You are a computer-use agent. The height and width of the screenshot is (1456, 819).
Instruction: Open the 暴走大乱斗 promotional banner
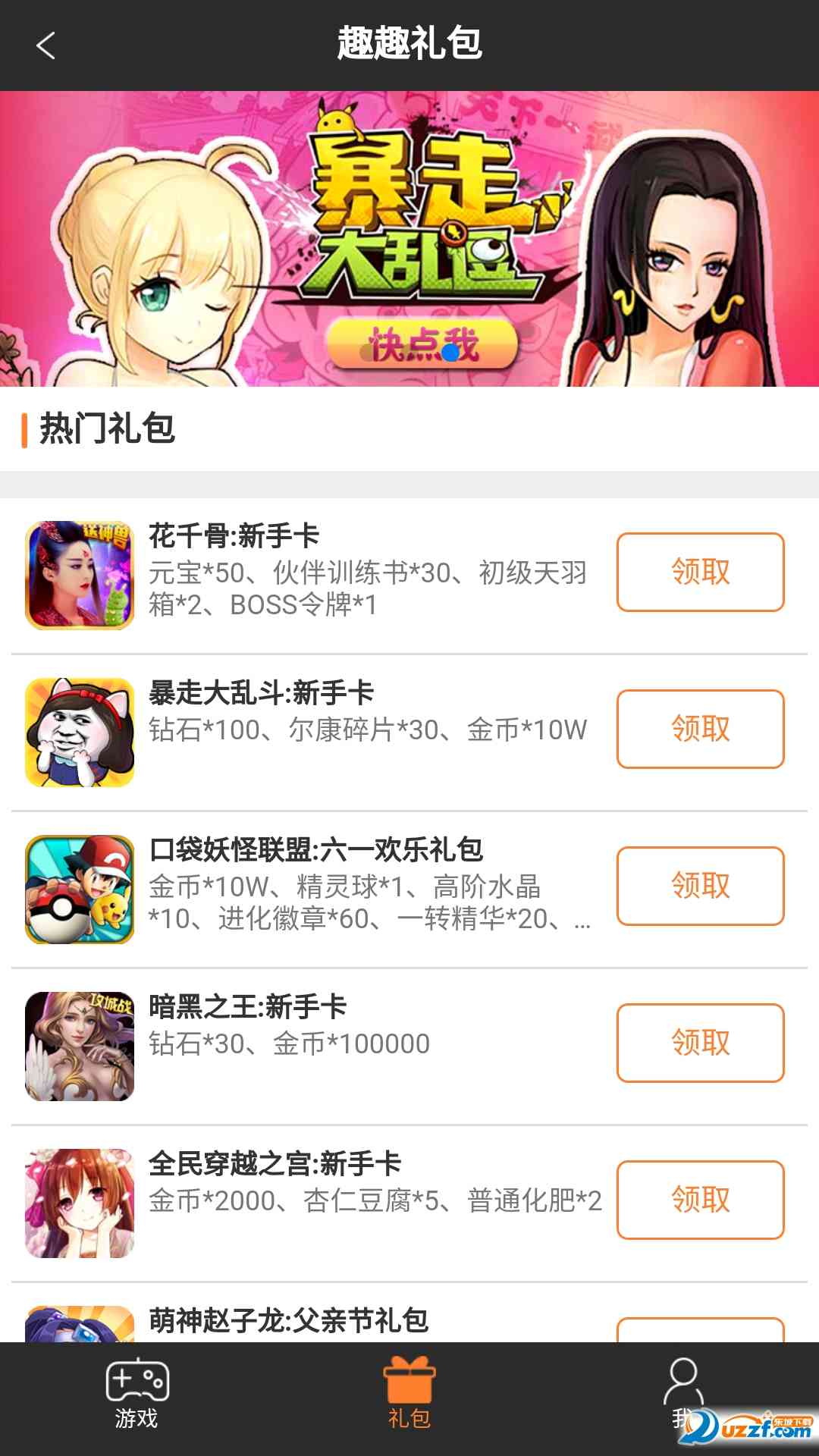[409, 239]
